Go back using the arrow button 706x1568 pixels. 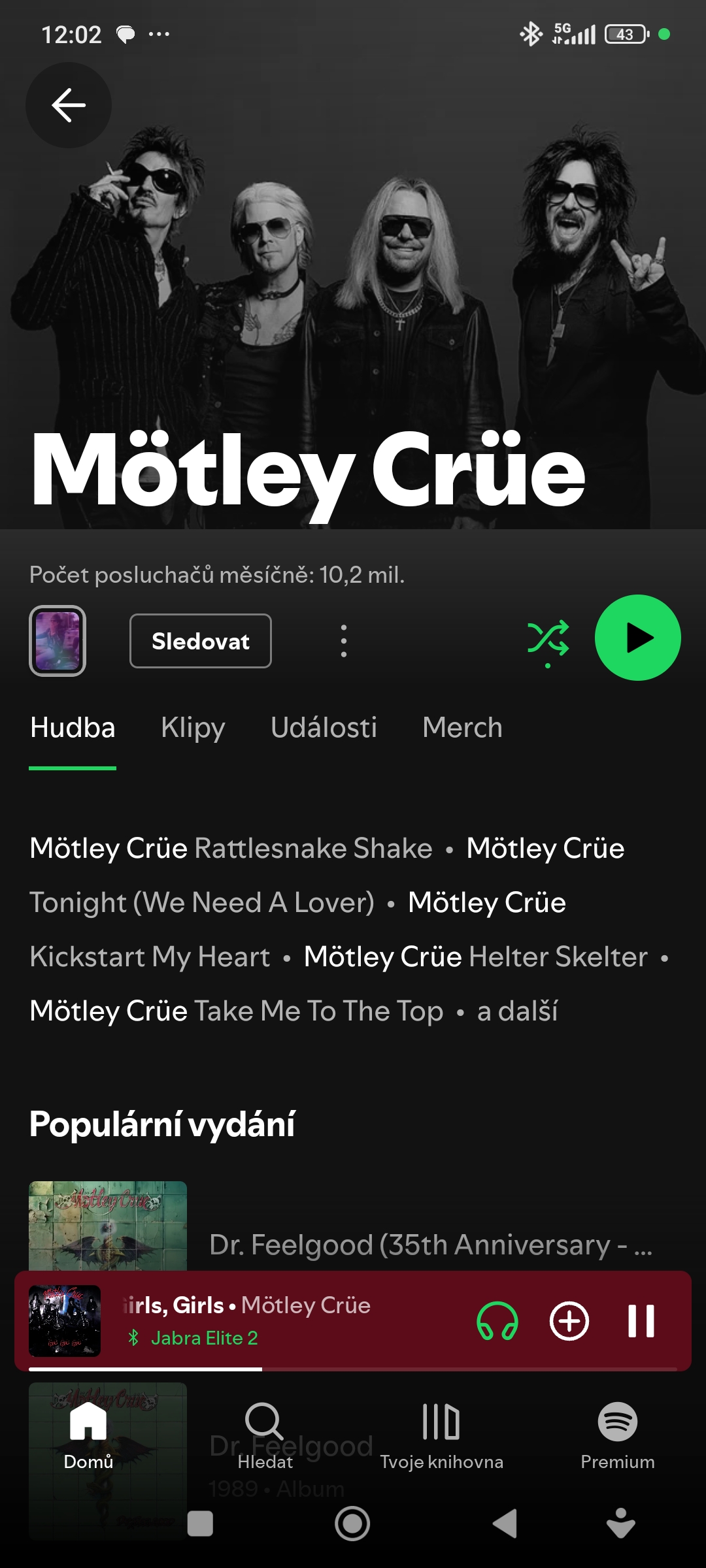point(68,105)
